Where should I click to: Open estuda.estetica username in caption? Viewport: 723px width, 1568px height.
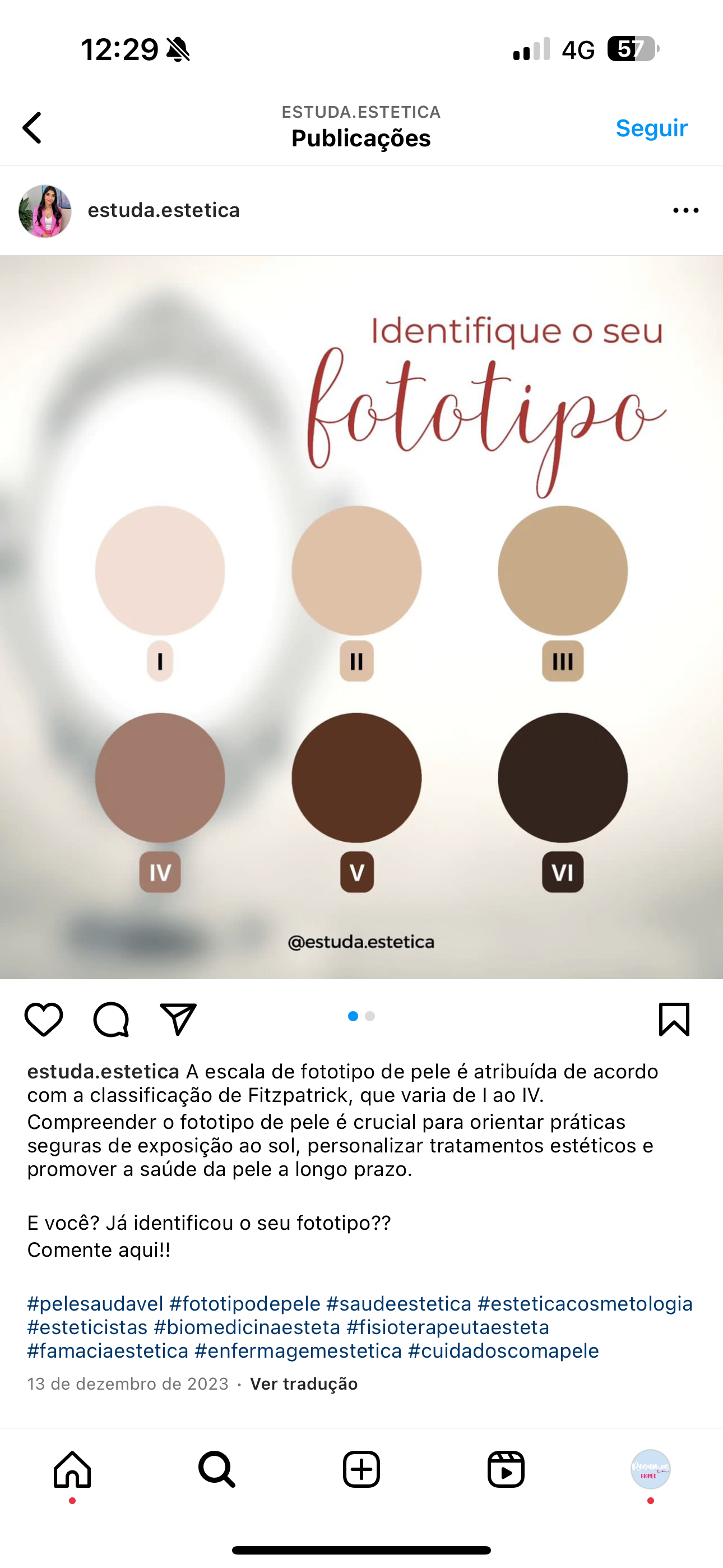[103, 1071]
